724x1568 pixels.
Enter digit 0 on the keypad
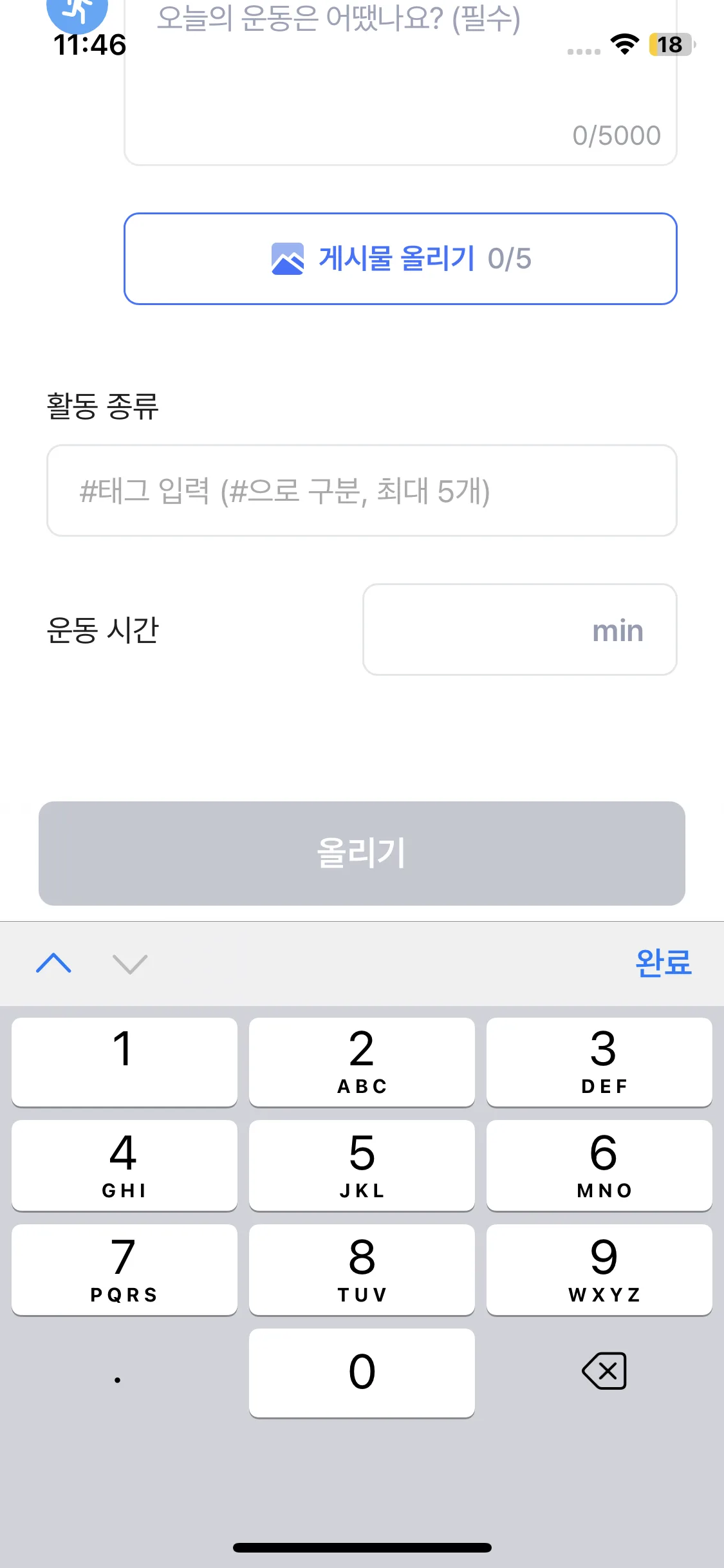tap(362, 1372)
